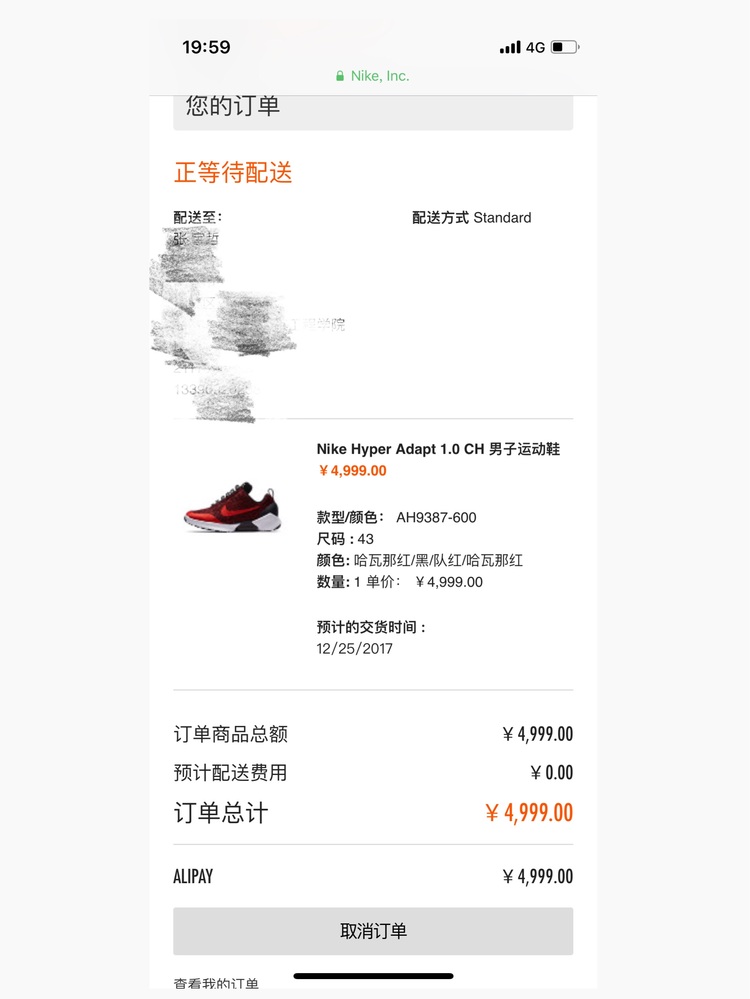Open the Nike Hyper Adapt 1.0 shoe image
750x999 pixels.
tap(233, 507)
